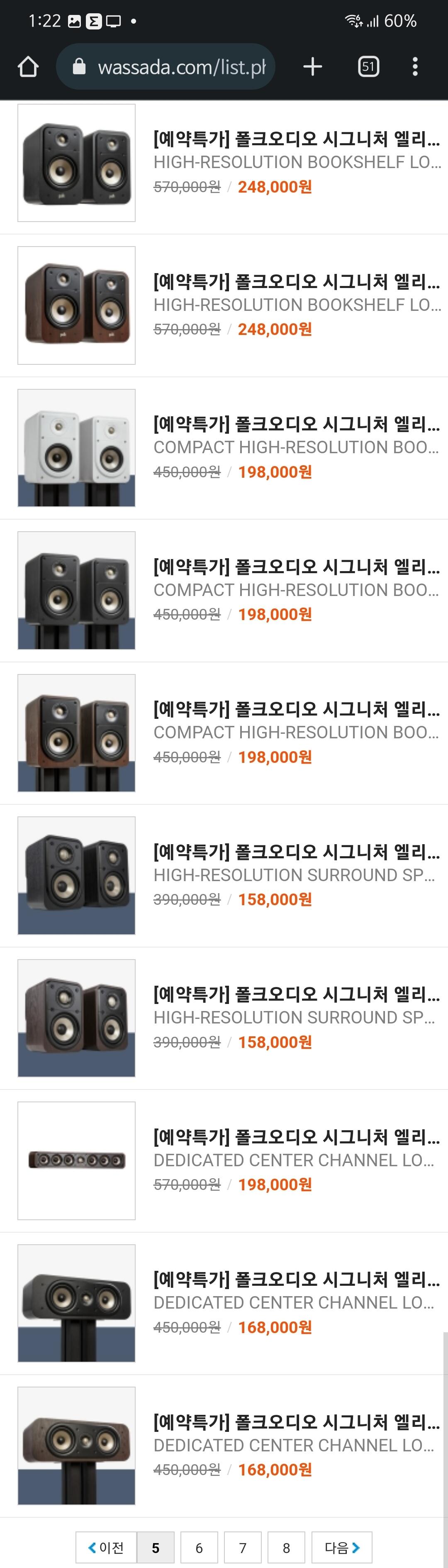Go to page 7
Viewport: 448px width, 1568px height.
click(x=243, y=1547)
